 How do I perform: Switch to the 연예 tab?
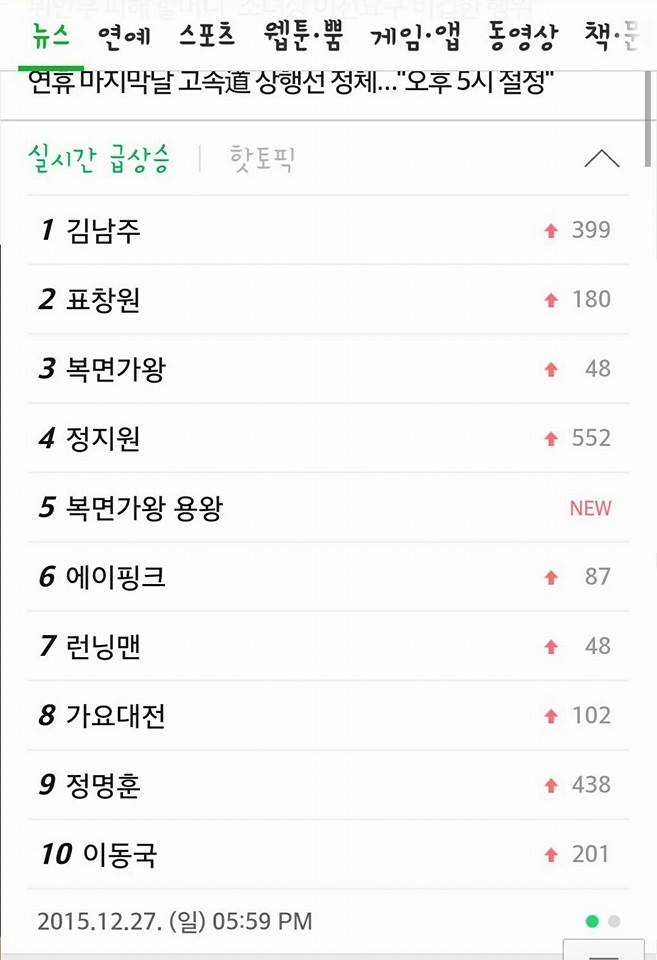124,38
